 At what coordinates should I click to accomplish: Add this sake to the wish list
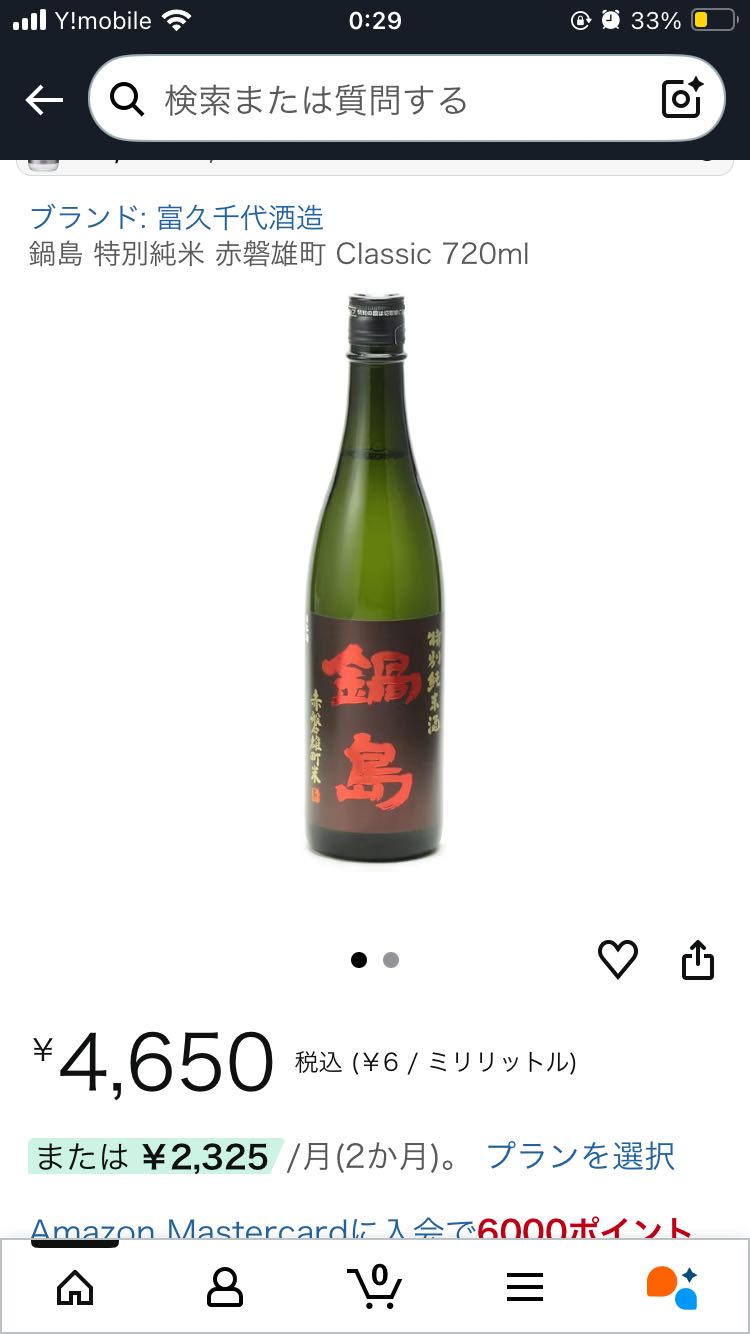tap(617, 960)
